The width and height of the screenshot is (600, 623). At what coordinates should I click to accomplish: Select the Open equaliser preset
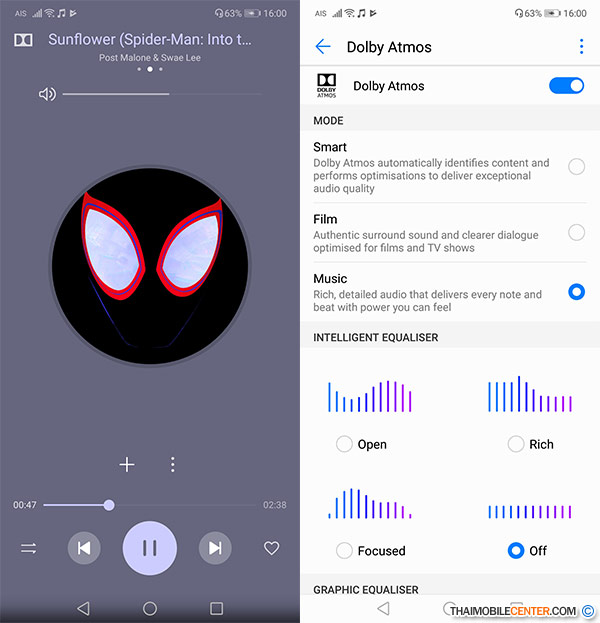(344, 444)
